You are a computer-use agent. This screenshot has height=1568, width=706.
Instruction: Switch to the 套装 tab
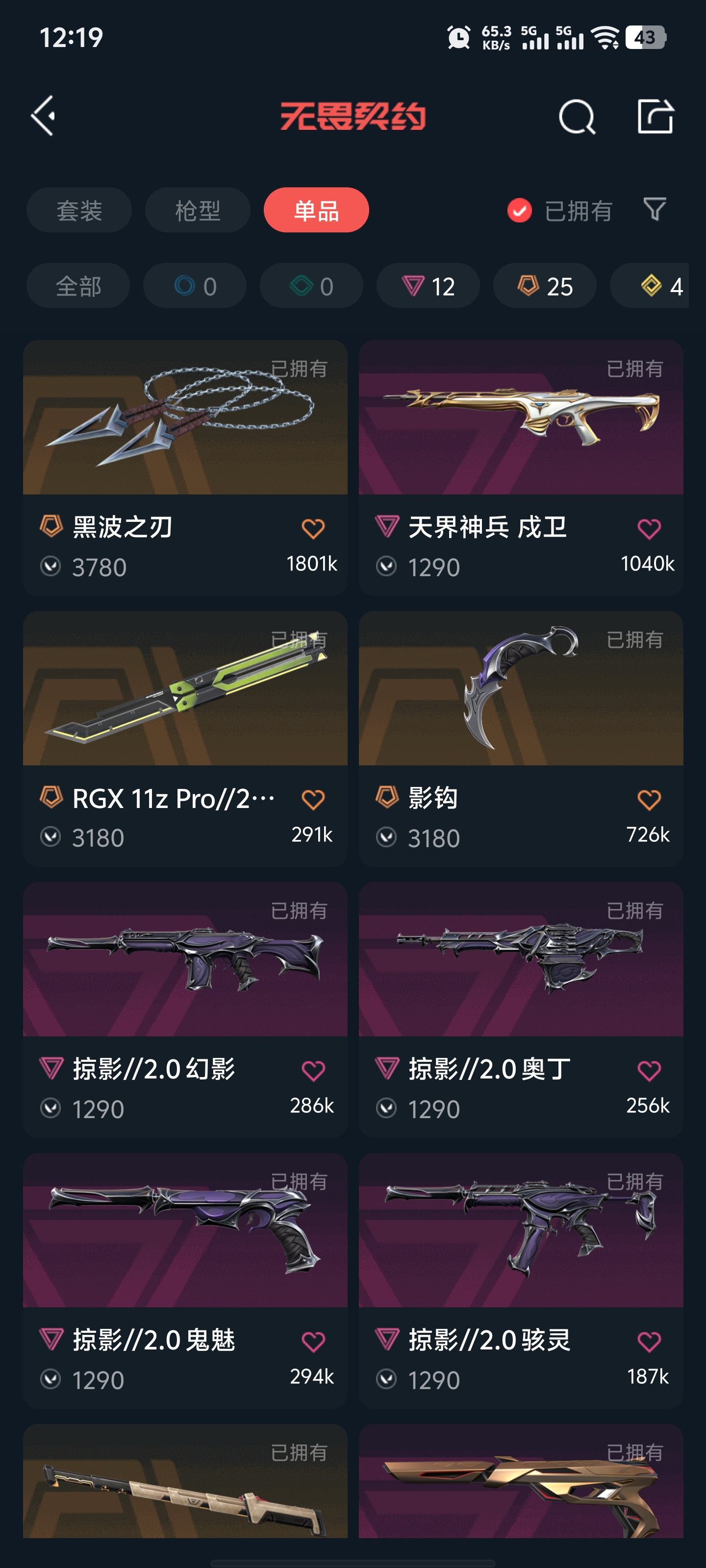click(79, 211)
